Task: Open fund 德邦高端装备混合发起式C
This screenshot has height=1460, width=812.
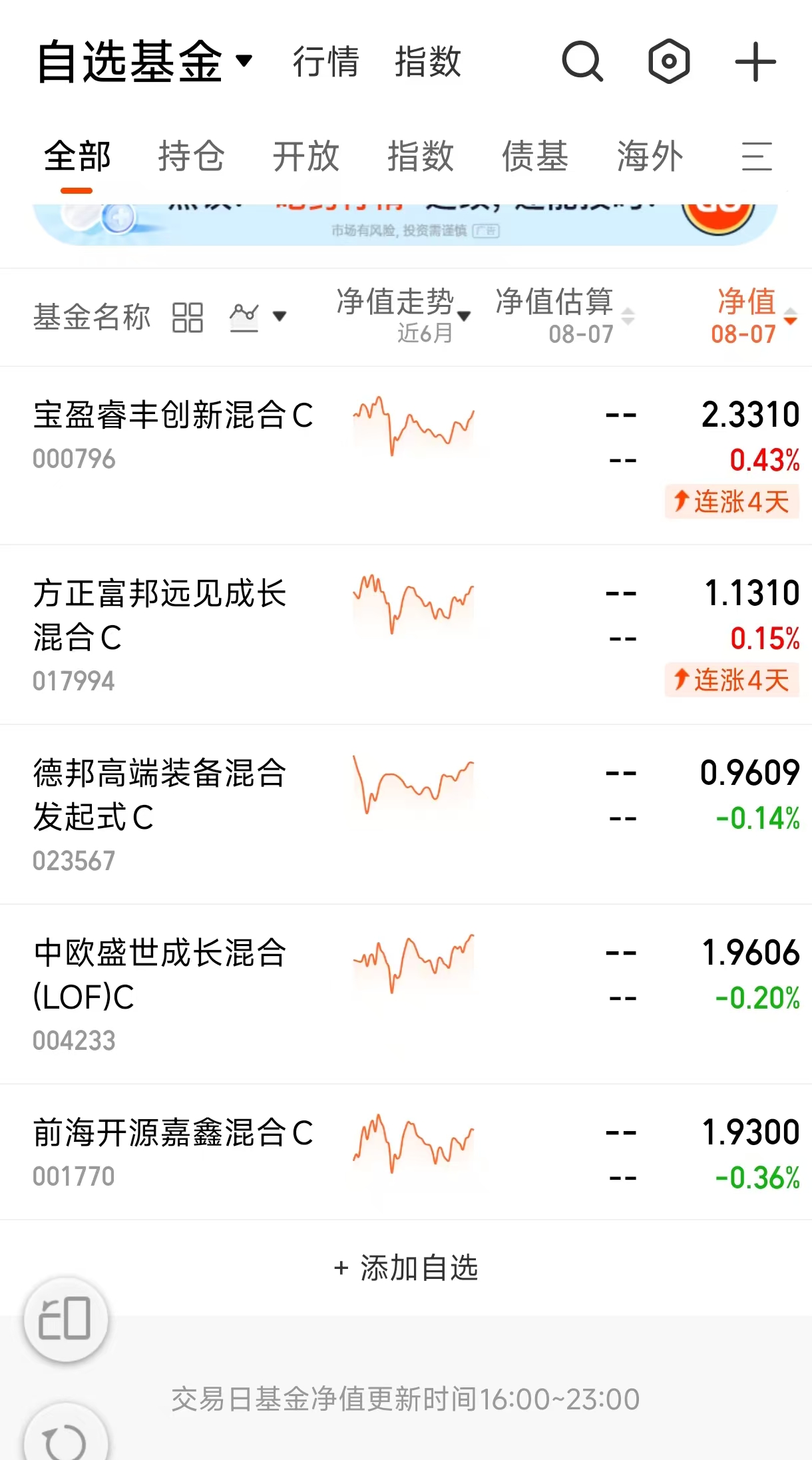Action: click(x=406, y=814)
